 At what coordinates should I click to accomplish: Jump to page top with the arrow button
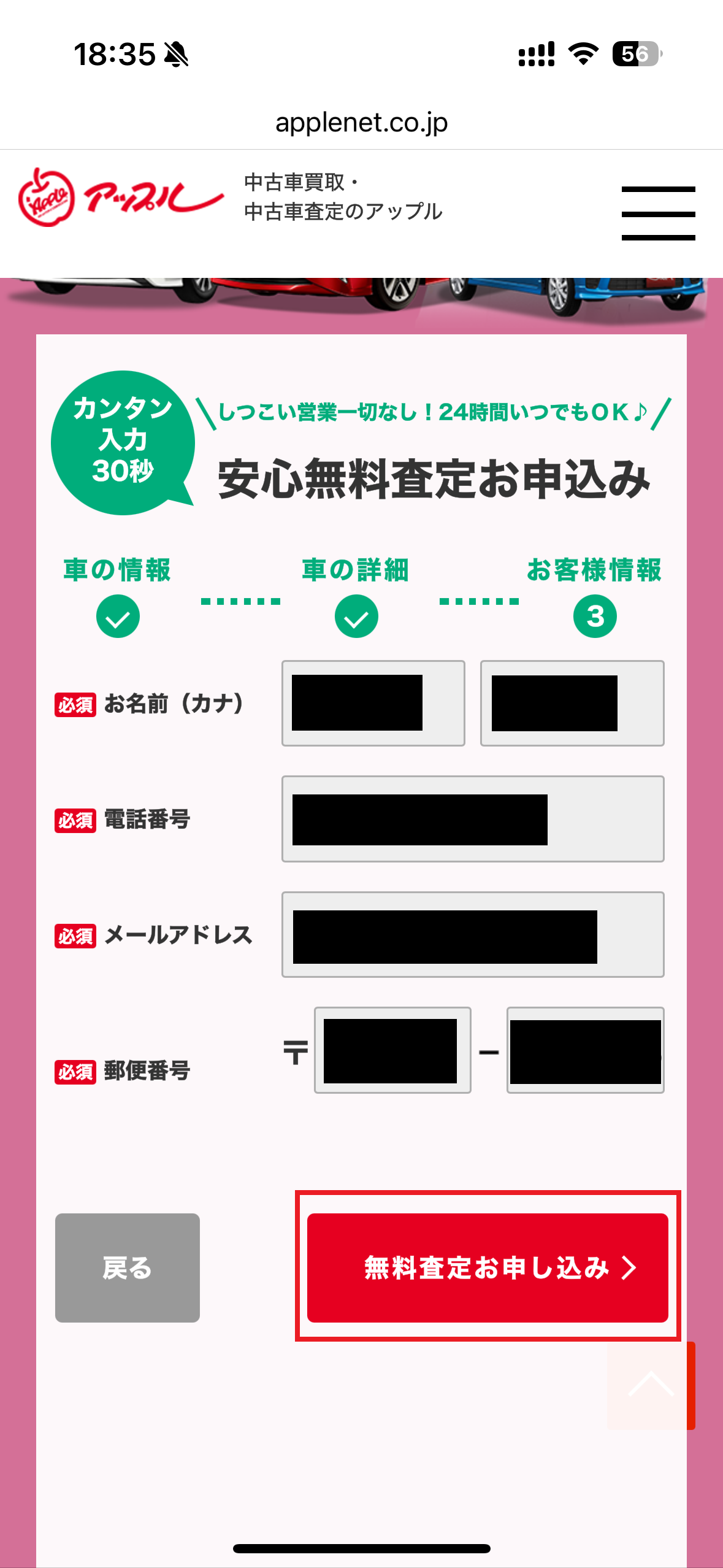[651, 1386]
